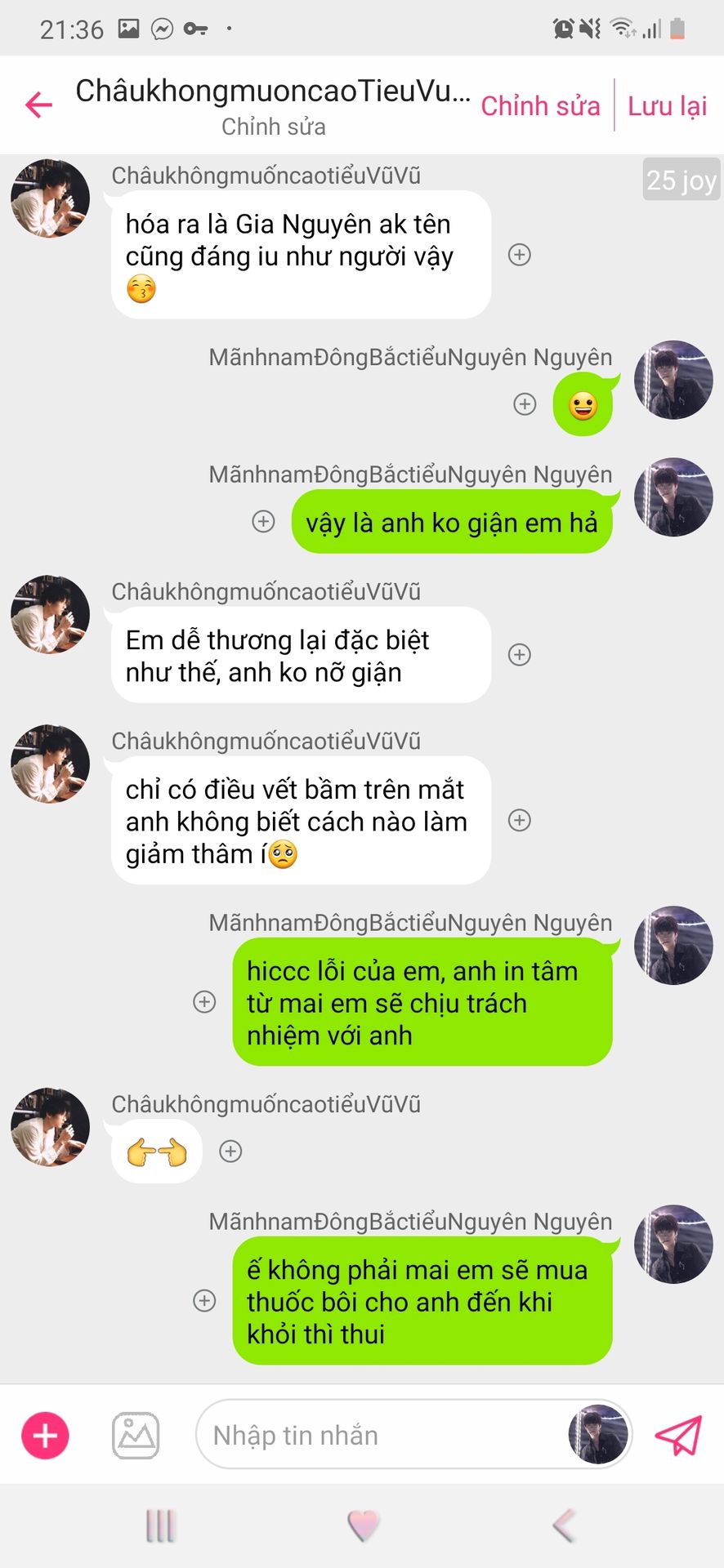Screen dimensions: 724x1568
Task: Tap the pink add button at bottom left
Action: 45,1435
